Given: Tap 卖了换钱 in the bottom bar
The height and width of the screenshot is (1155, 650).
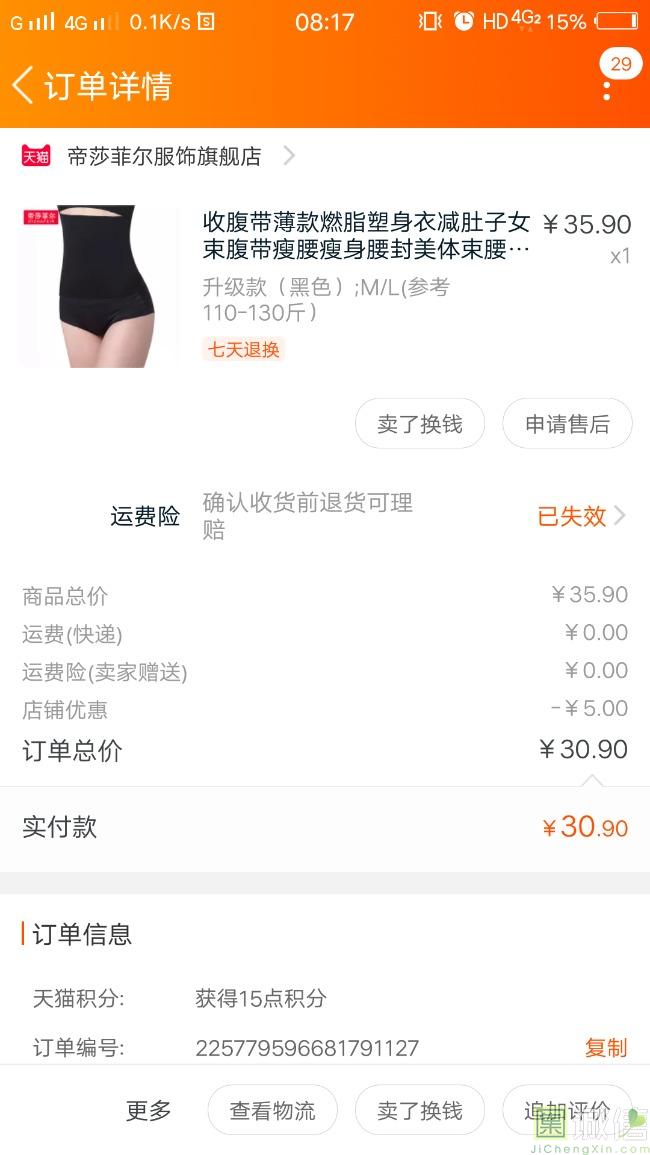Looking at the screenshot, I should pyautogui.click(x=420, y=1110).
